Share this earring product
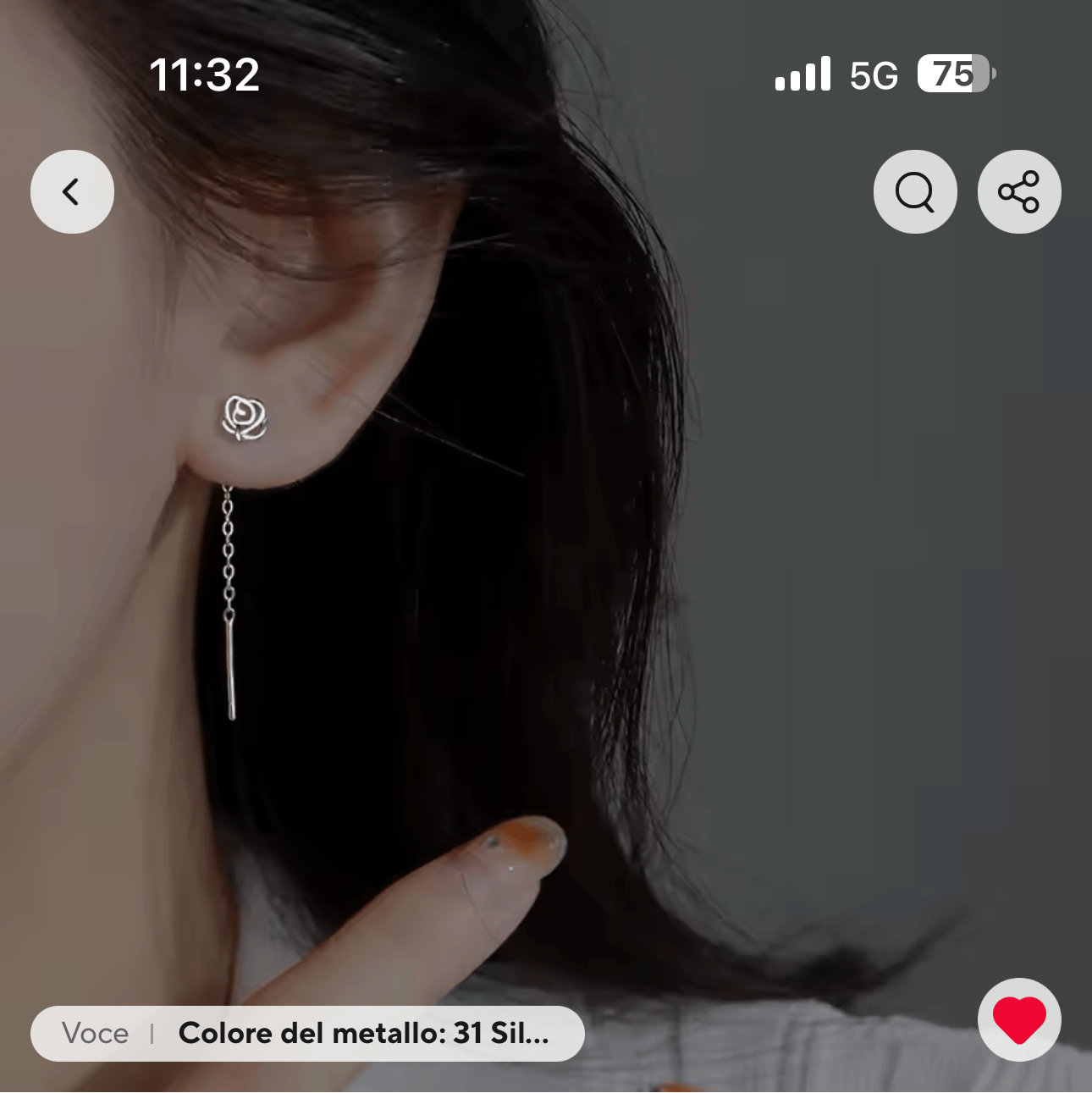This screenshot has height=1093, width=1092. [x=1018, y=192]
